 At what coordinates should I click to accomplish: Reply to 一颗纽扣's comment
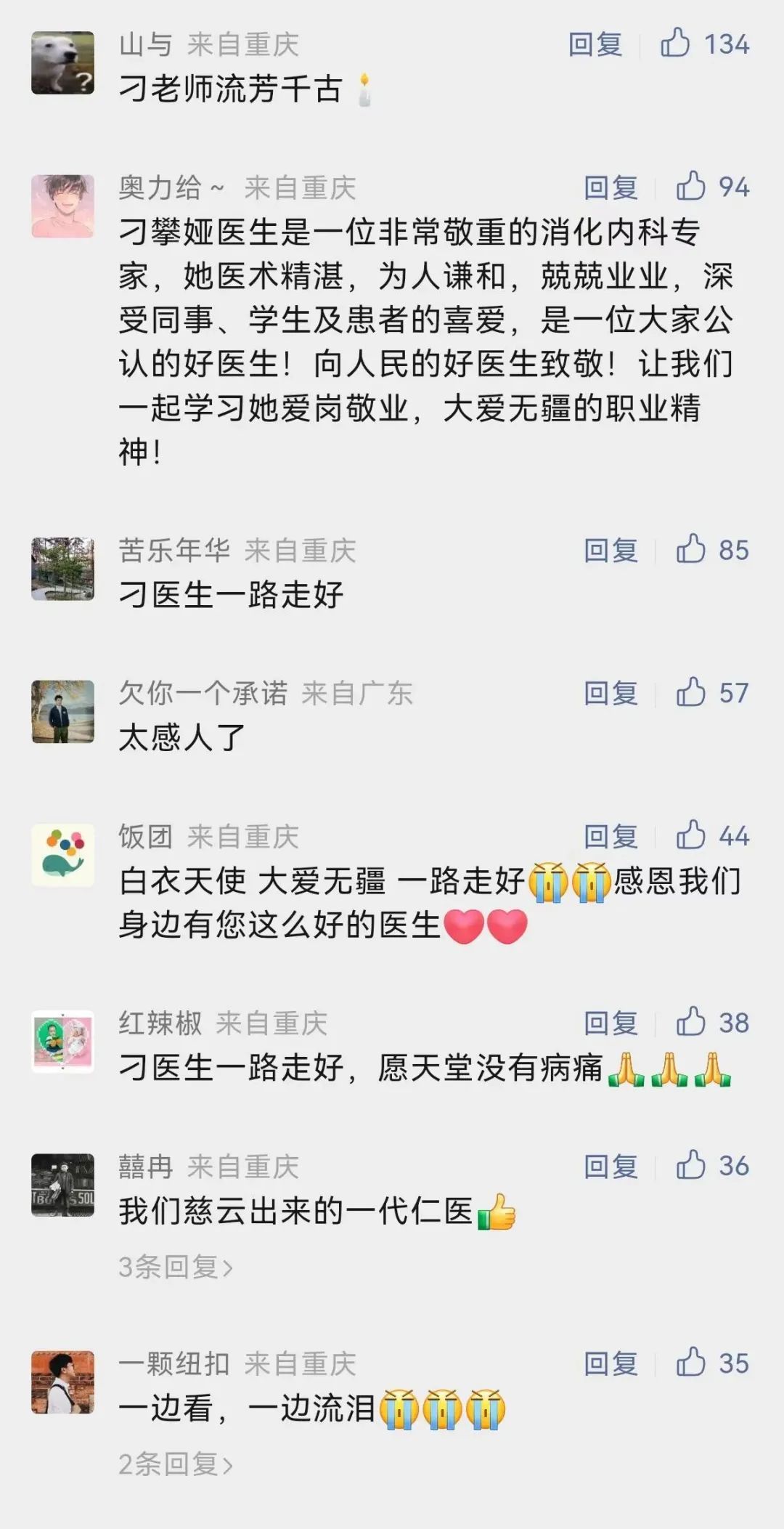pos(611,1364)
